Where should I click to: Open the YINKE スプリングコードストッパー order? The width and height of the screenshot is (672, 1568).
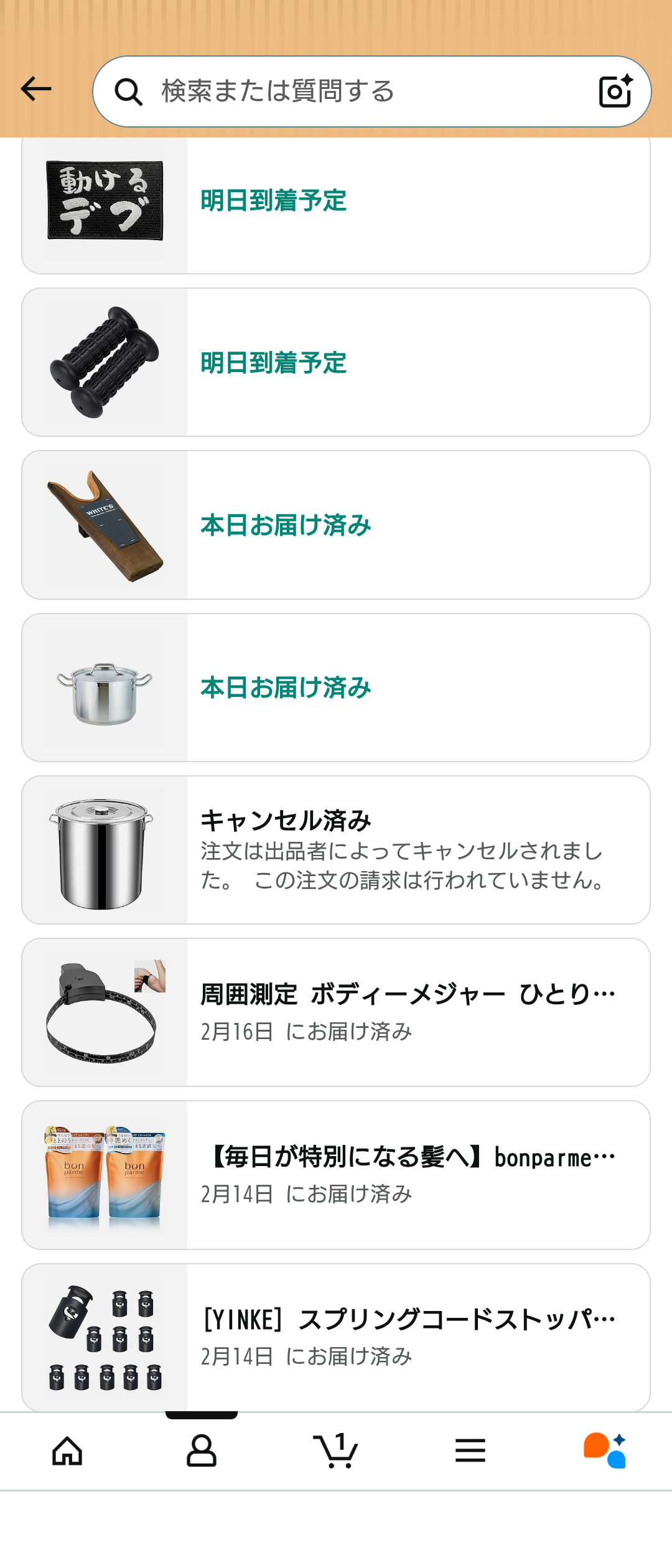point(336,1337)
